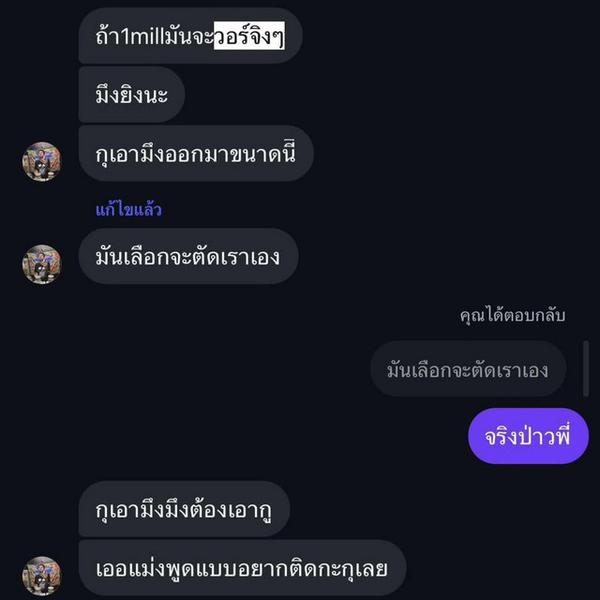Open the sender avatar beside "กุเอามึงออกมาขนาดนี้"

pyautogui.click(x=42, y=161)
